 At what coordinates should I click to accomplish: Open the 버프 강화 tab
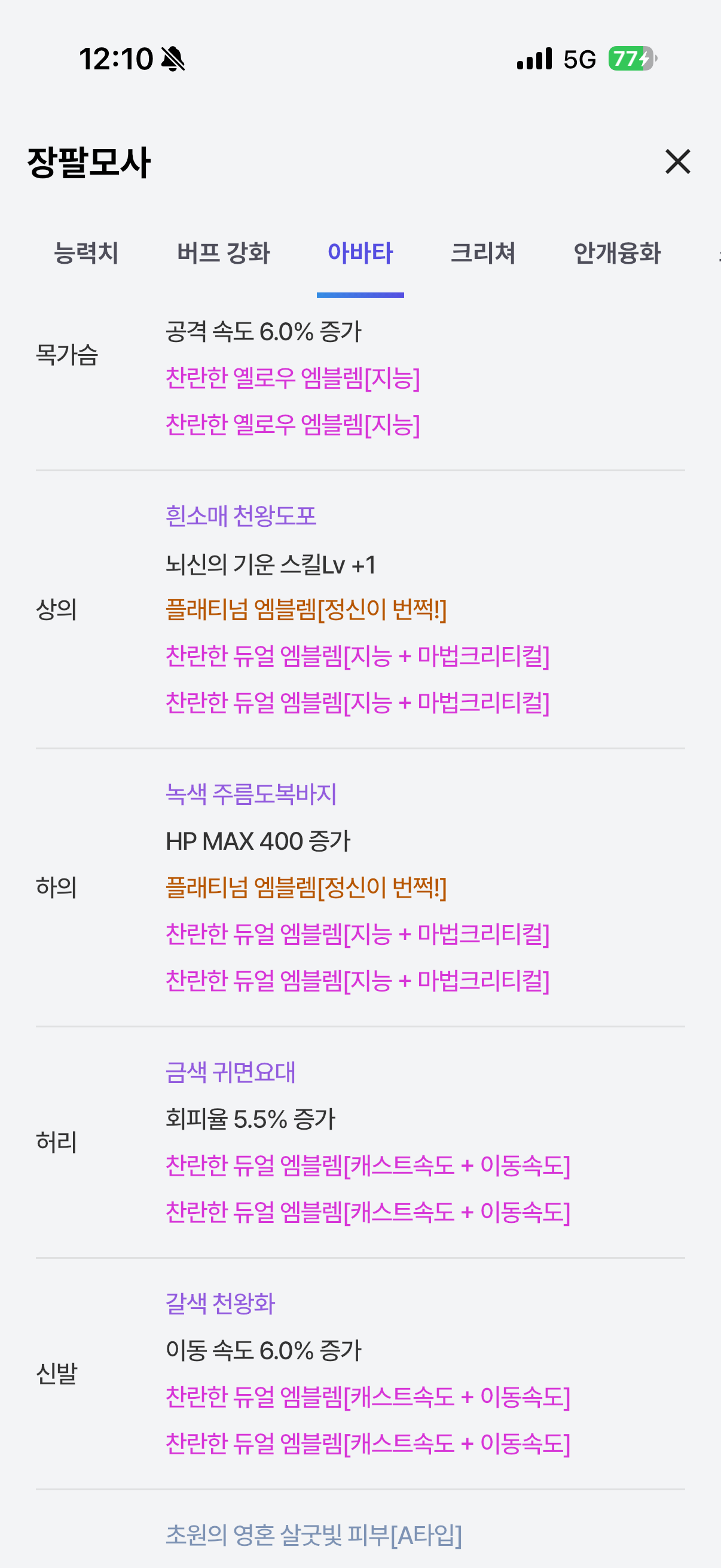[224, 253]
